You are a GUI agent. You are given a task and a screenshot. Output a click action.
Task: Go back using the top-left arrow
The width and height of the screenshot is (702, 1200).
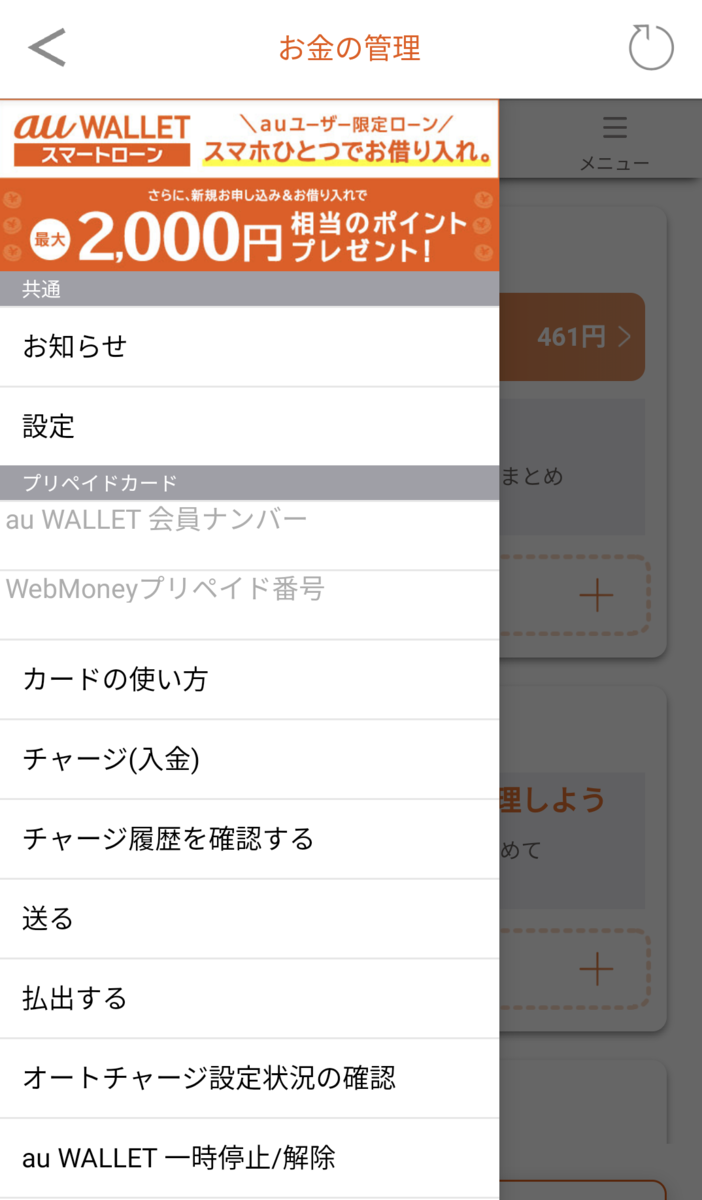coord(47,48)
